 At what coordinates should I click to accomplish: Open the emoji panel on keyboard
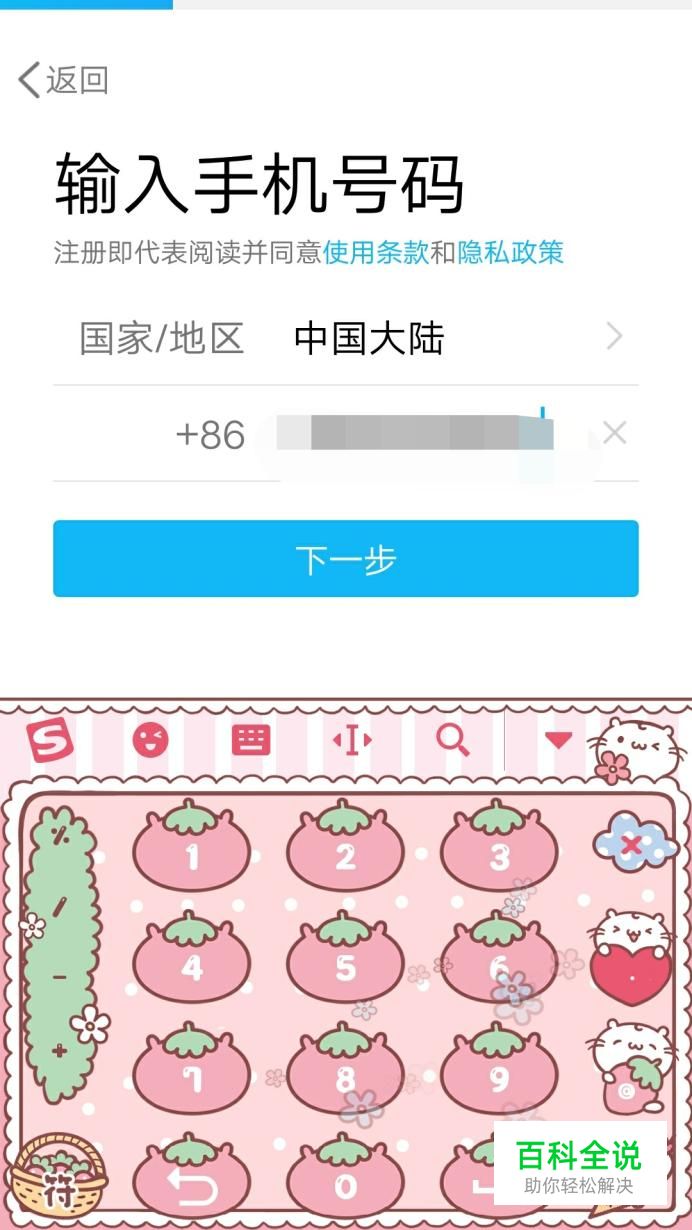[x=151, y=741]
